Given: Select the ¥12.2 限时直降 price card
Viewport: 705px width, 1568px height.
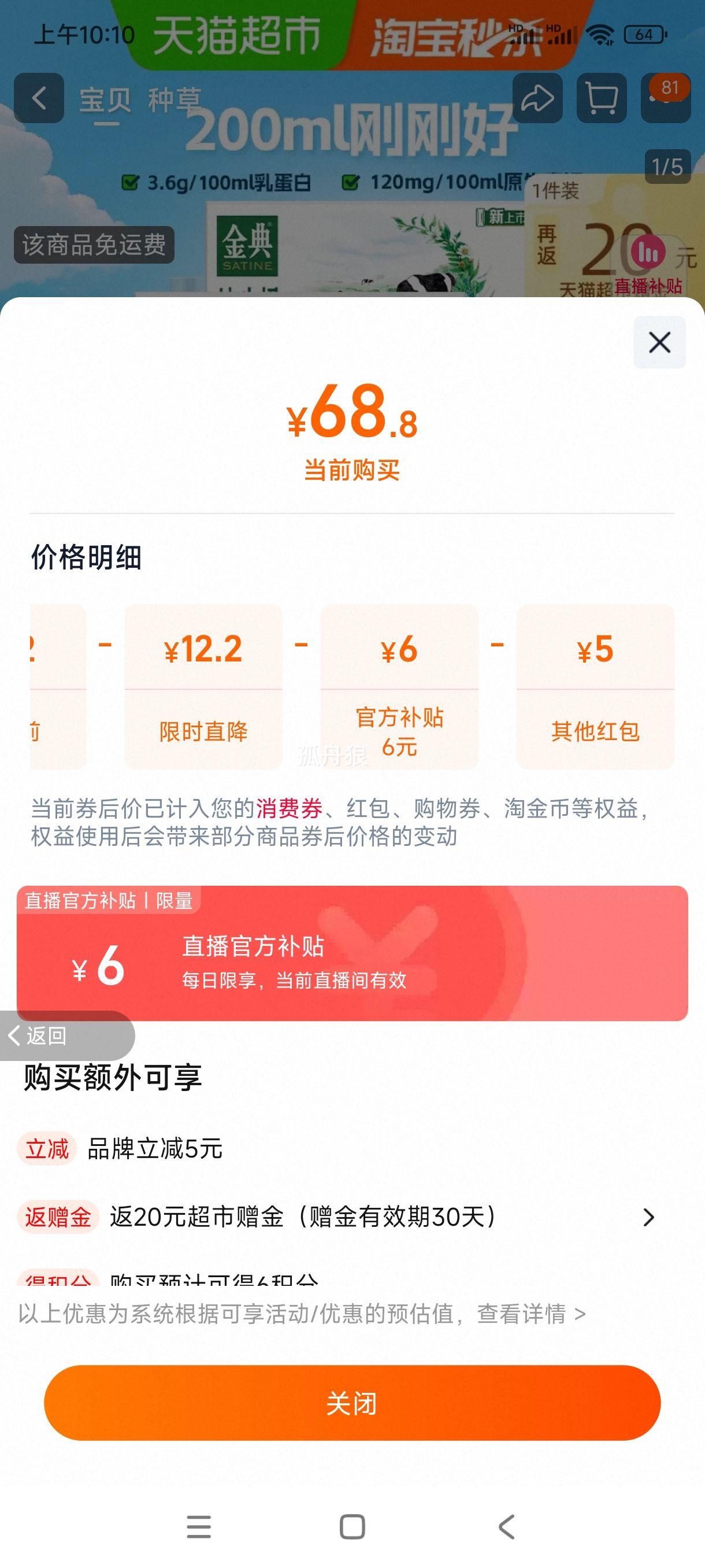Looking at the screenshot, I should pyautogui.click(x=204, y=685).
